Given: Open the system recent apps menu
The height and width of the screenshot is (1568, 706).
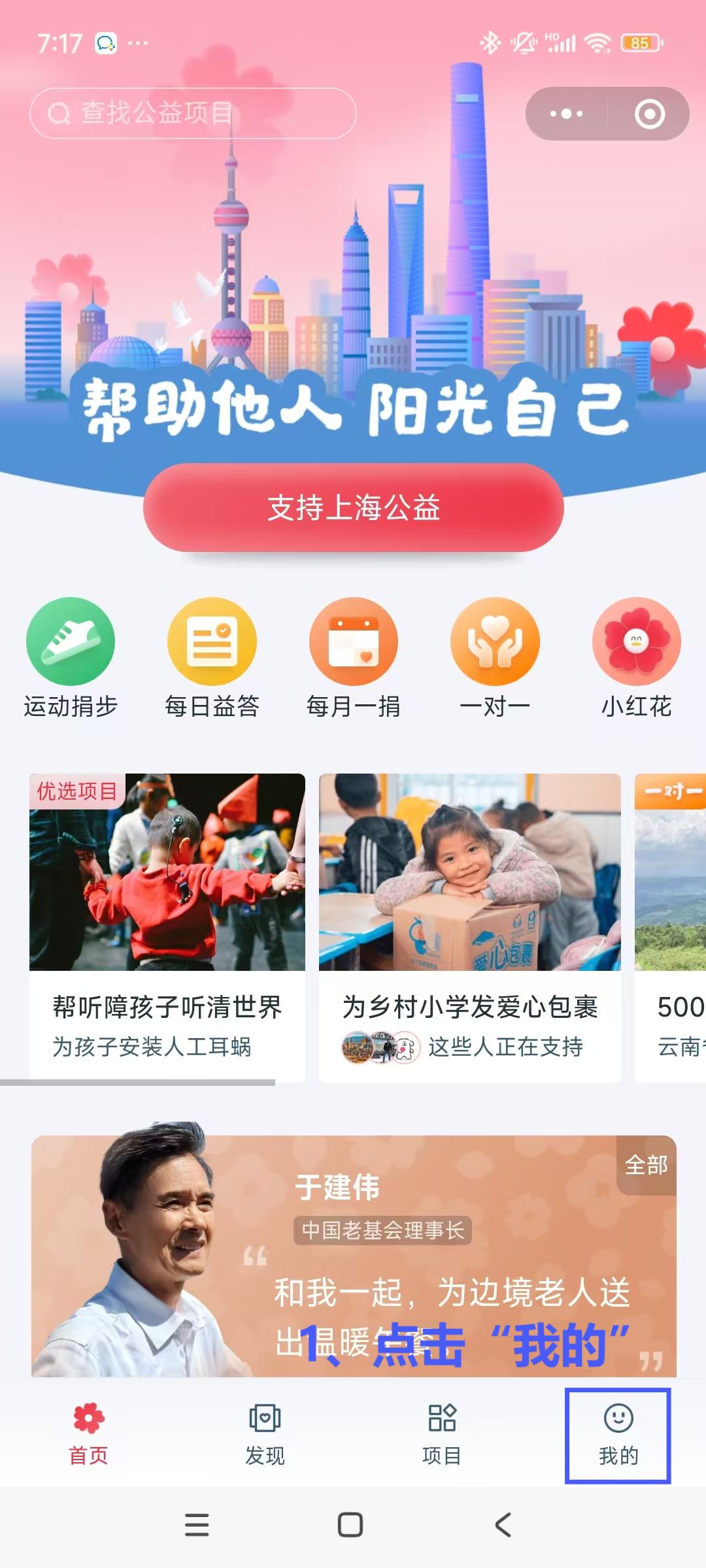Looking at the screenshot, I should click(x=197, y=1525).
